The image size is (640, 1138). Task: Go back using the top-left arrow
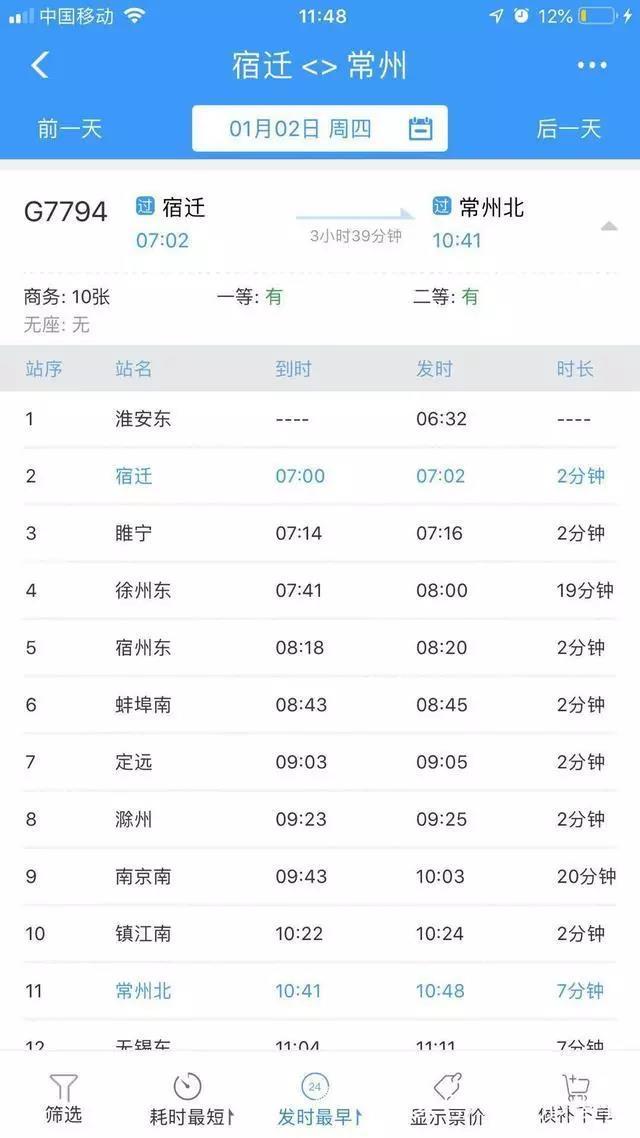pos(40,65)
